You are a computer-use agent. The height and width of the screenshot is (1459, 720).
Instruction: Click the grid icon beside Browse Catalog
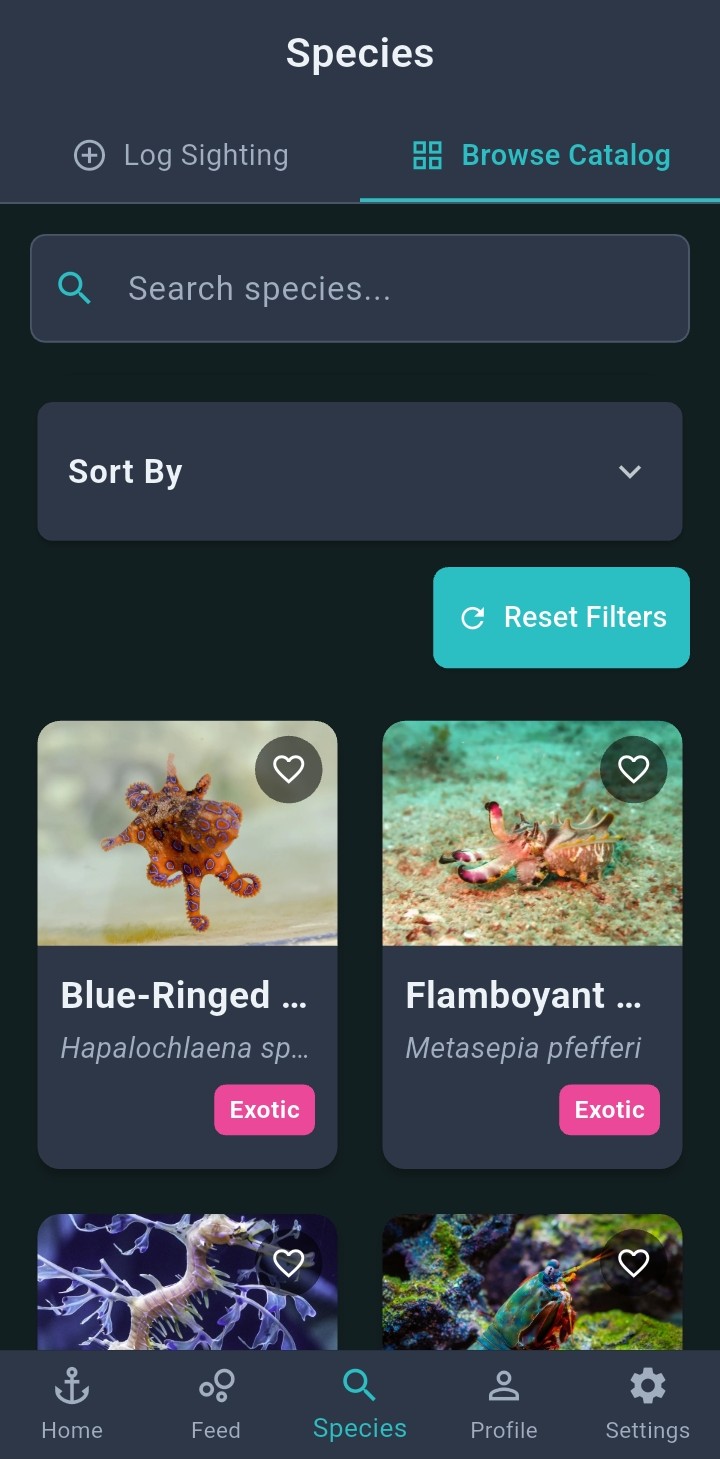tap(428, 155)
